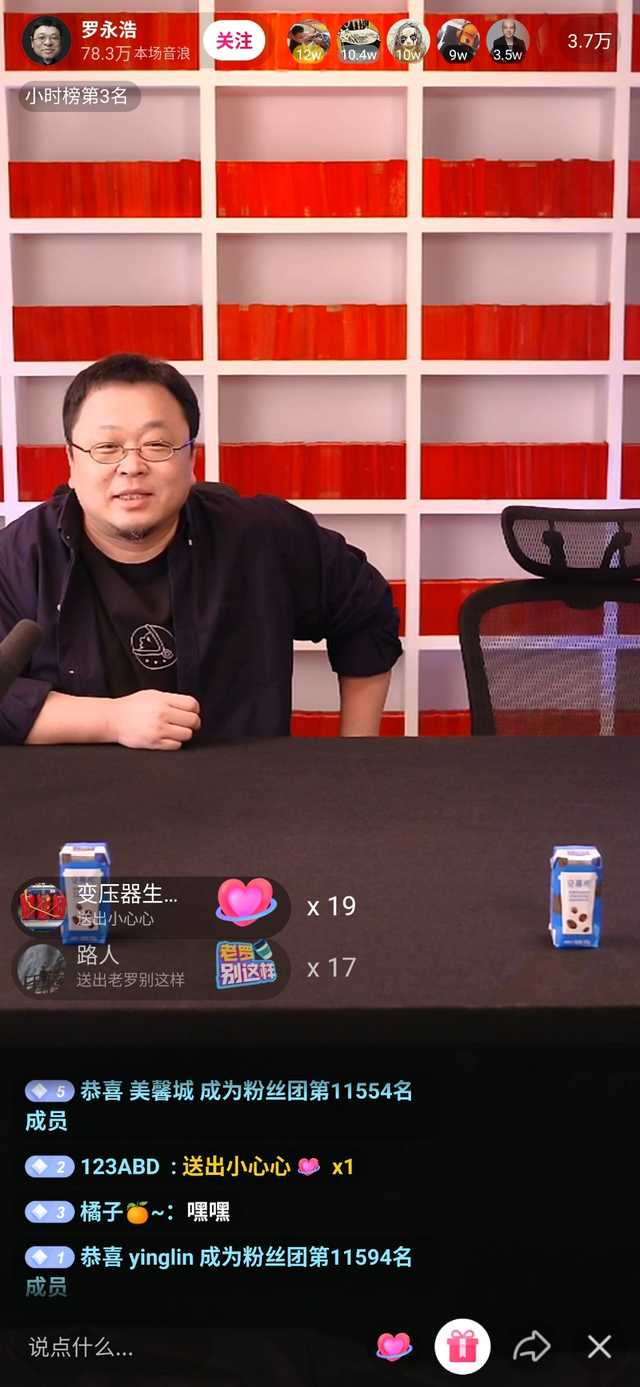This screenshot has height=1387, width=640.
Task: Open the 3.7万 viewer list
Action: tap(588, 41)
